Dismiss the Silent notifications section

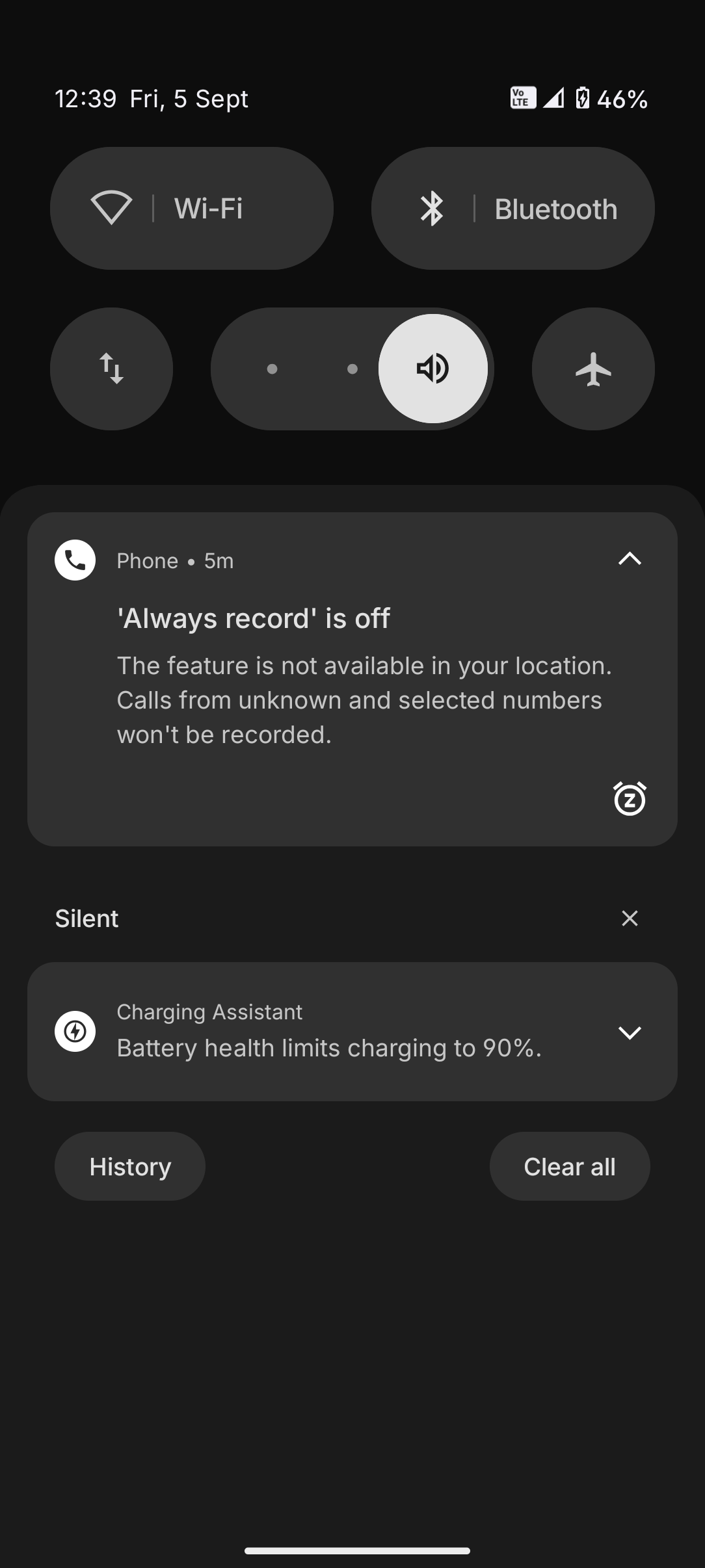(x=630, y=918)
